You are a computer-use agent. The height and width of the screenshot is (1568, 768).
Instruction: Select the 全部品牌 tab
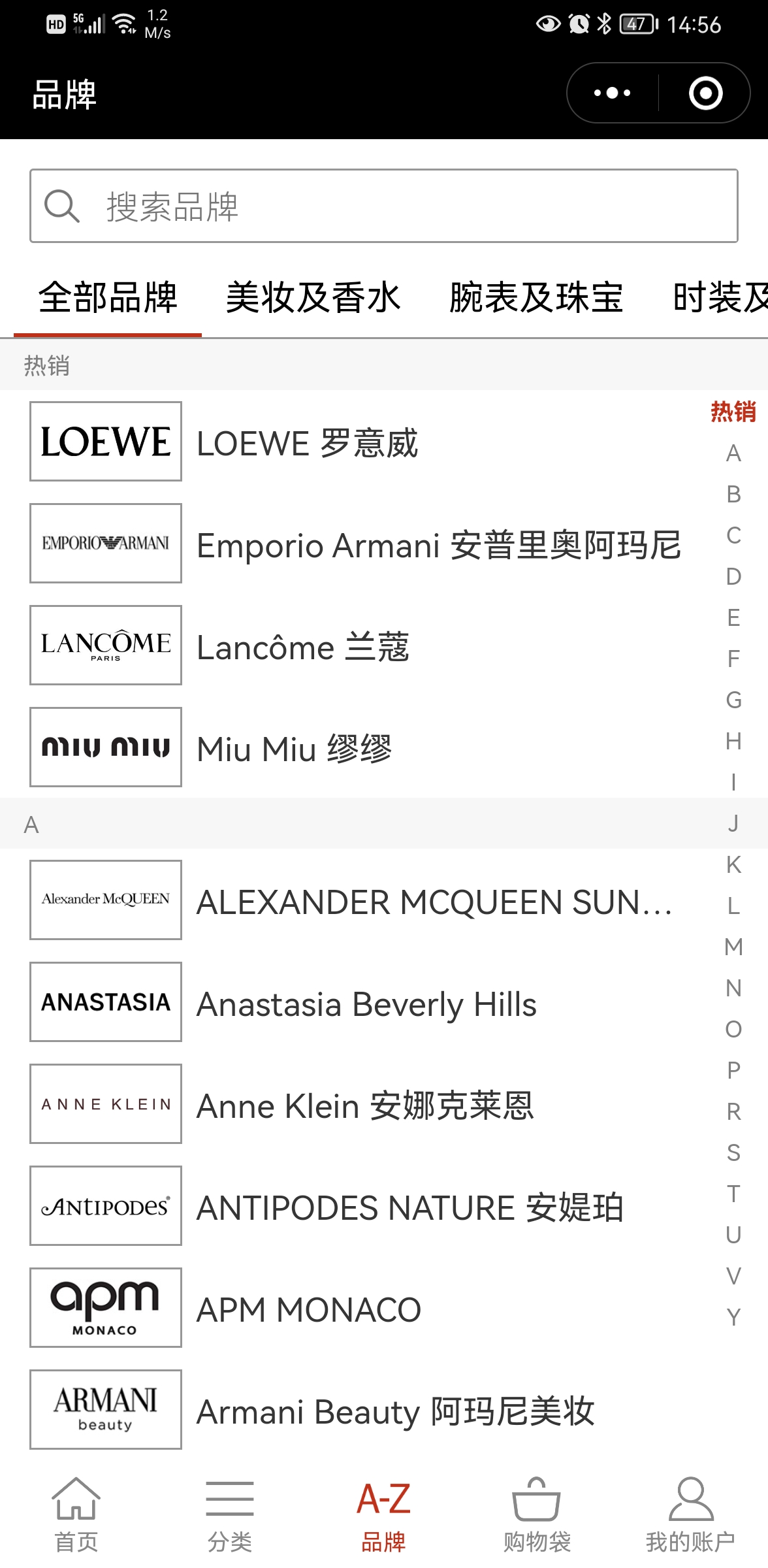(x=108, y=297)
